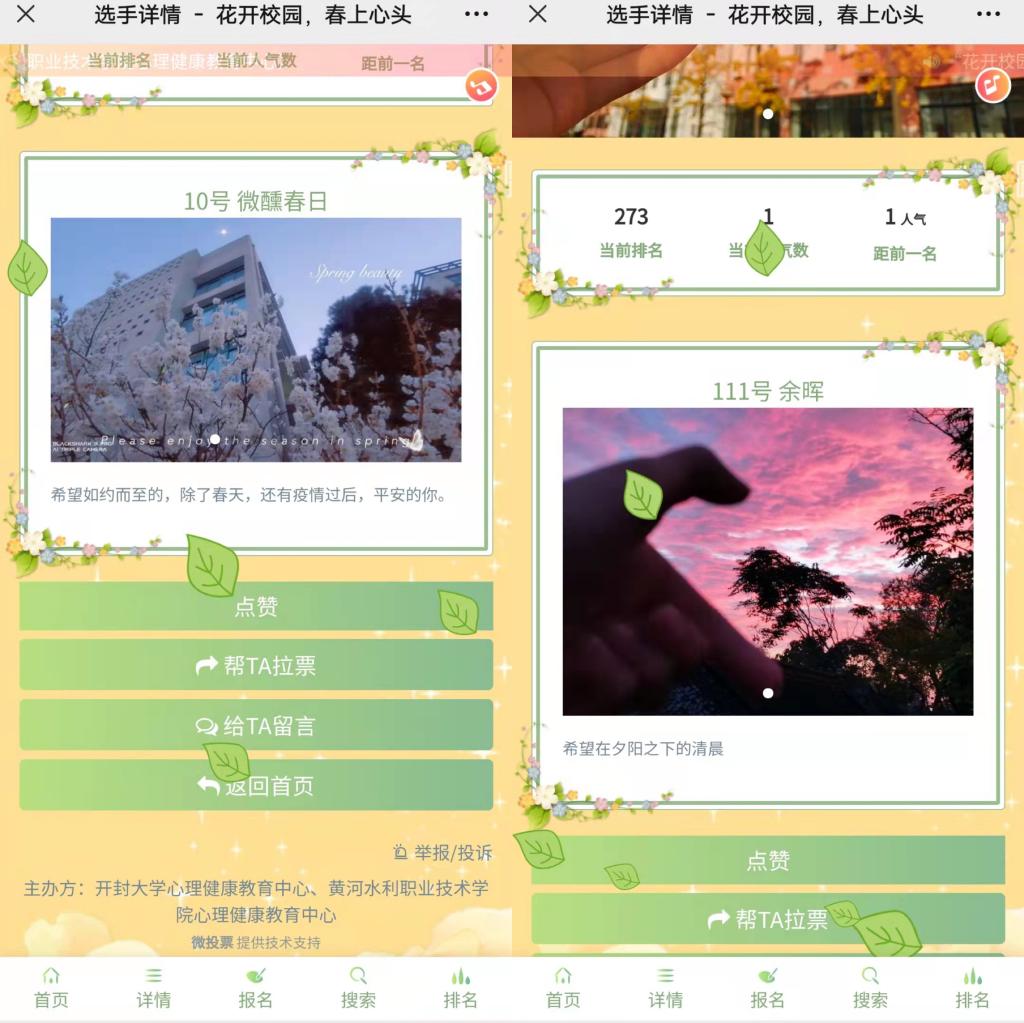Close the page showing 10号 微醺春日
This screenshot has height=1023, width=1024.
tap(26, 15)
